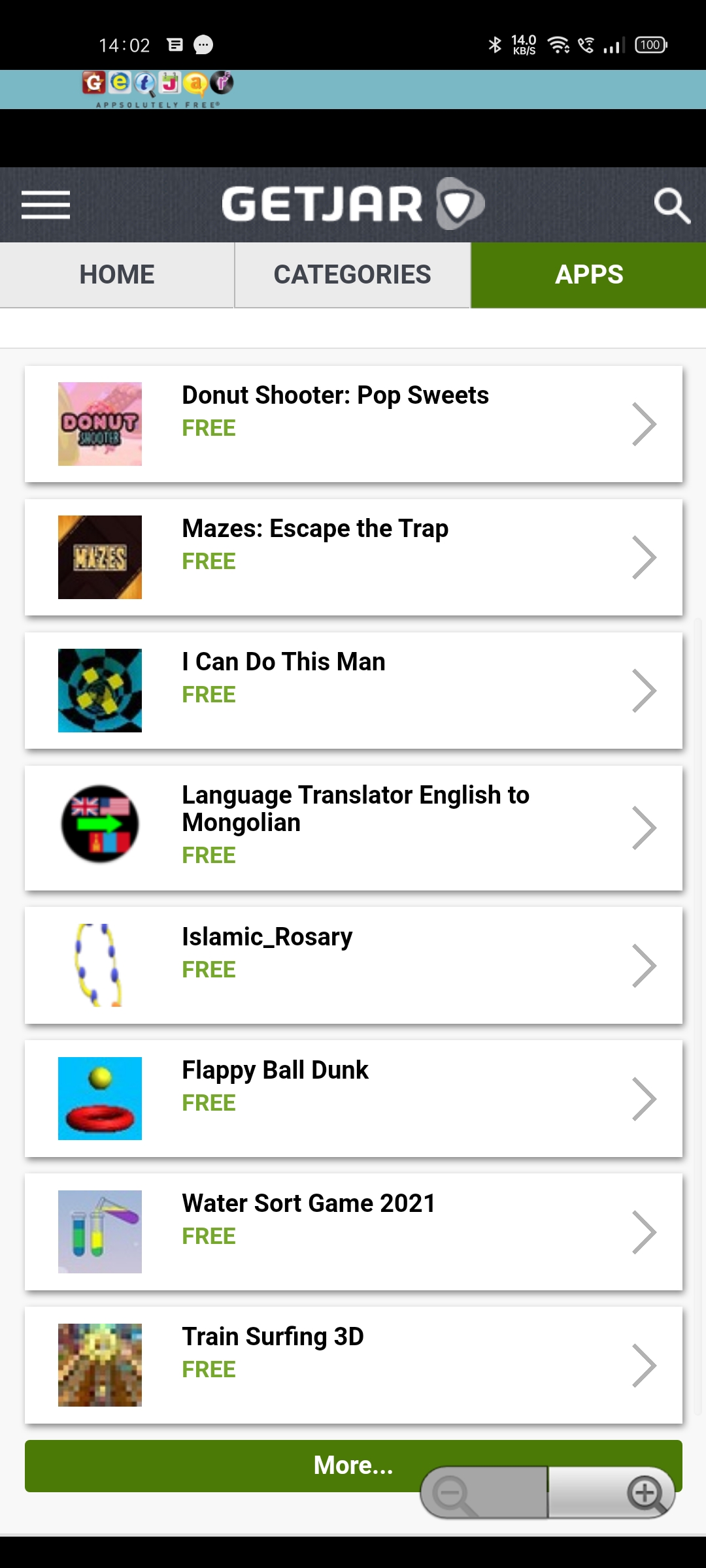This screenshot has height=1568, width=706.
Task: Open the search magnifier icon
Action: pyautogui.click(x=671, y=206)
